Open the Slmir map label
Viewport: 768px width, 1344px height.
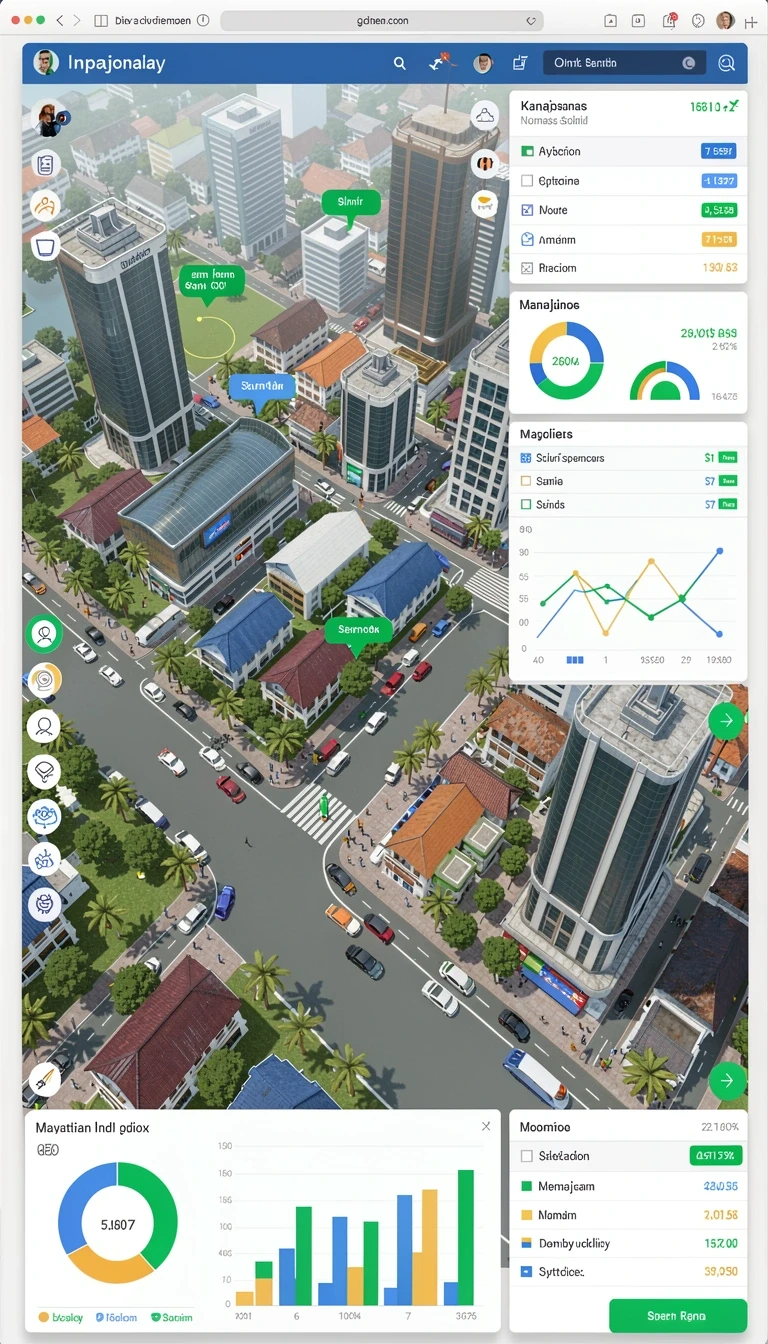pos(351,202)
